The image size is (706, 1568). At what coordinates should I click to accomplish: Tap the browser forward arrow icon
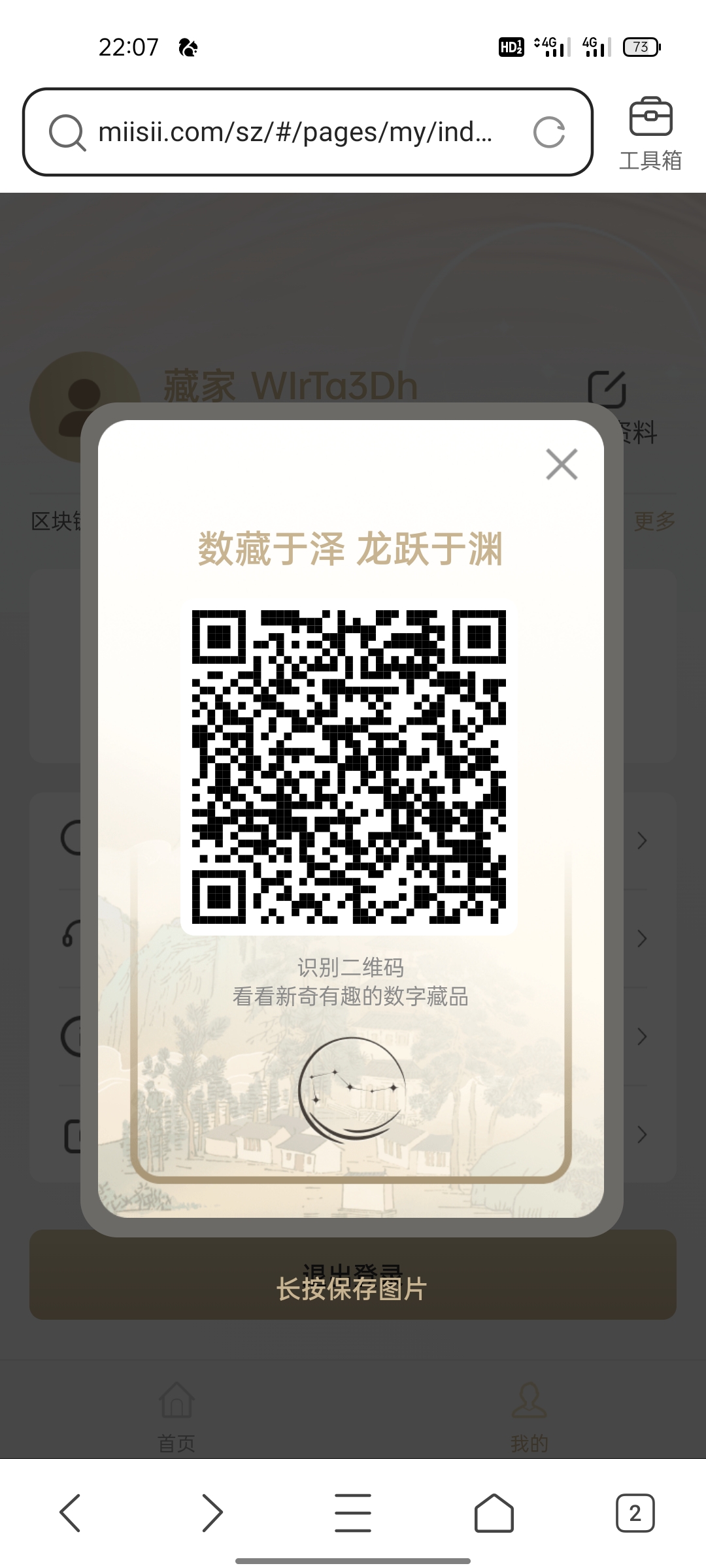212,1514
